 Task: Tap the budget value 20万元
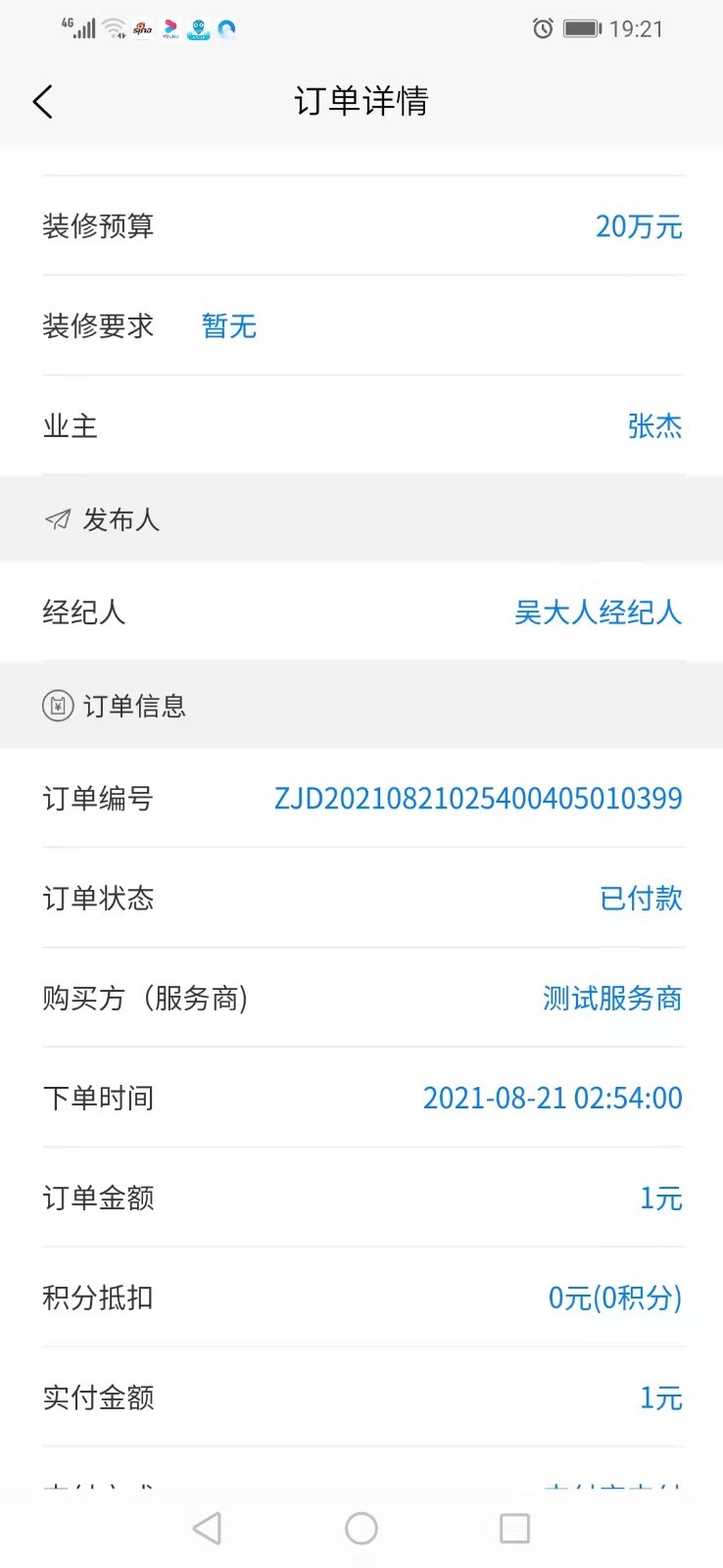tap(639, 226)
